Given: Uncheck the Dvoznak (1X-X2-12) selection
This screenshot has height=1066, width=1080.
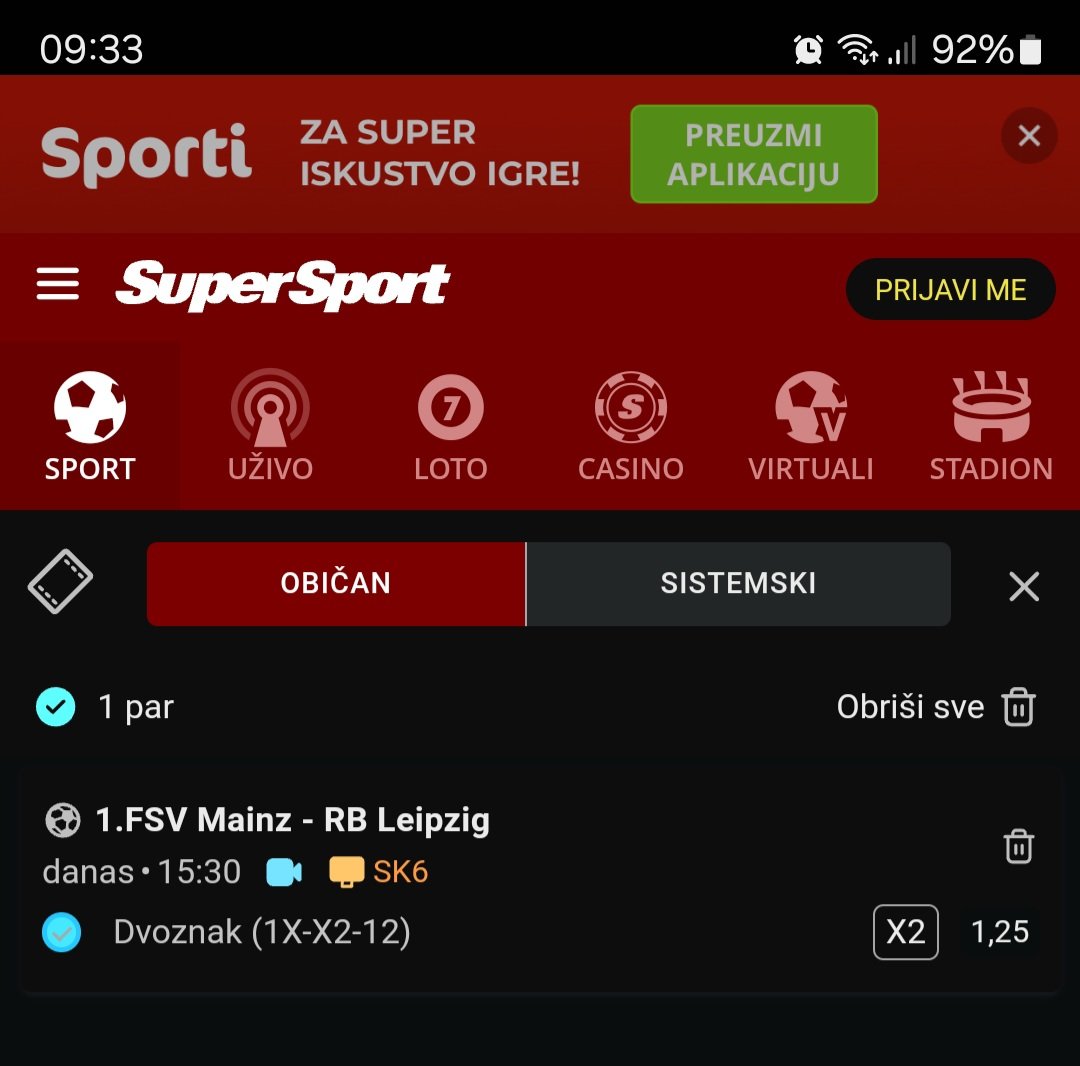Looking at the screenshot, I should coord(61,933).
